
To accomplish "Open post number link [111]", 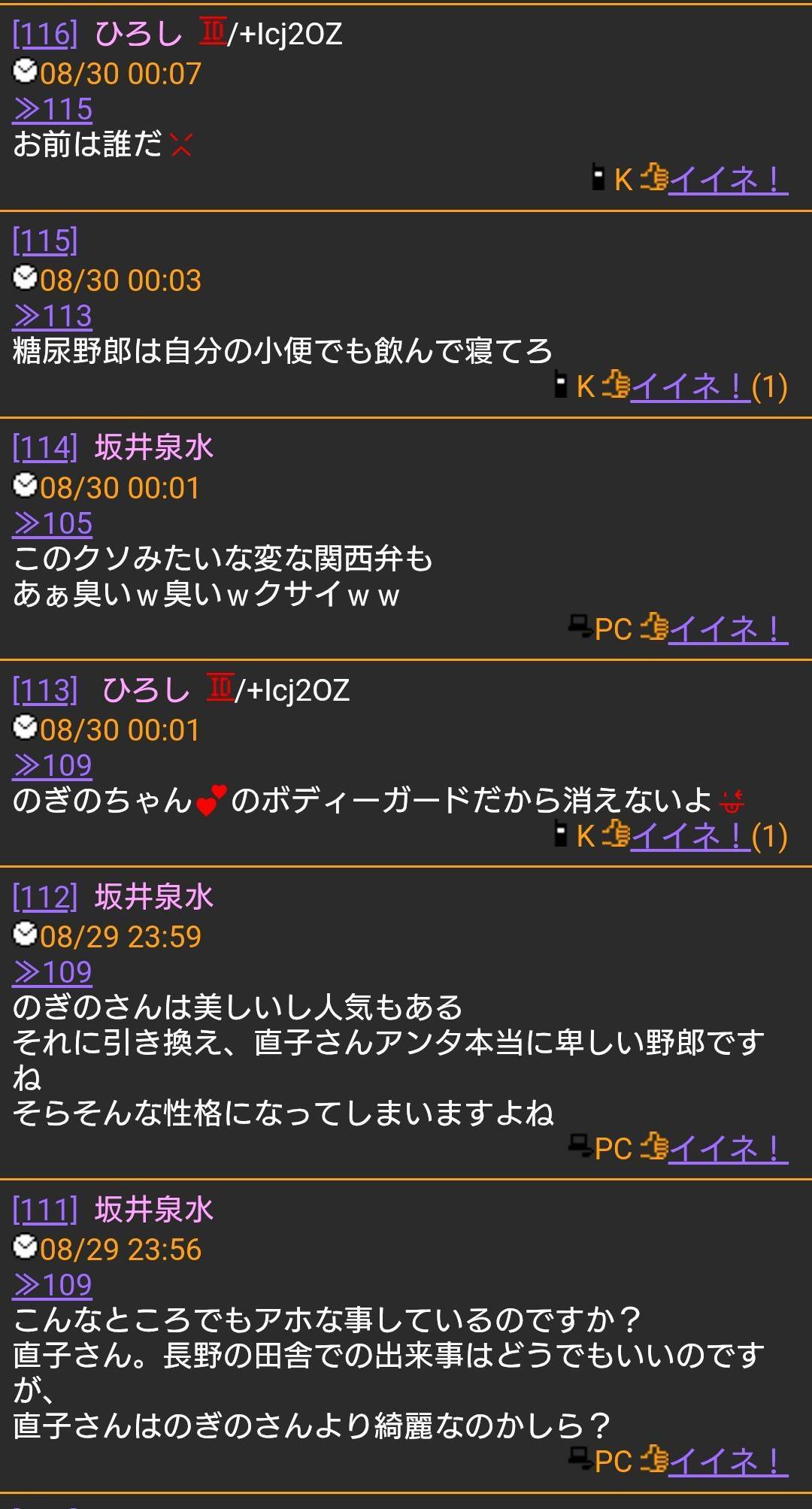I will (x=45, y=1211).
